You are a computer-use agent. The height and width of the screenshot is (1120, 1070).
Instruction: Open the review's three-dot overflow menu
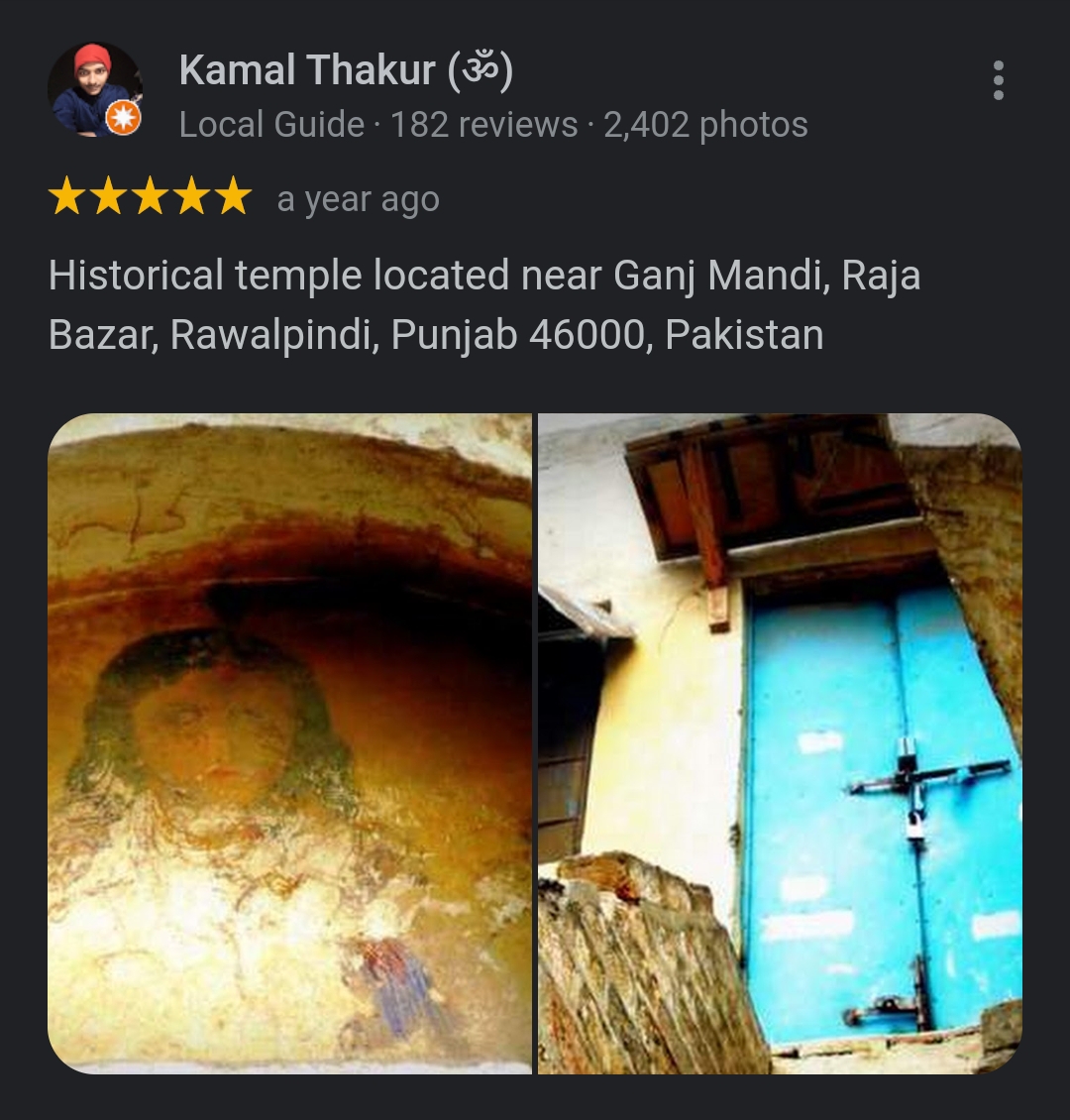pos(998,80)
